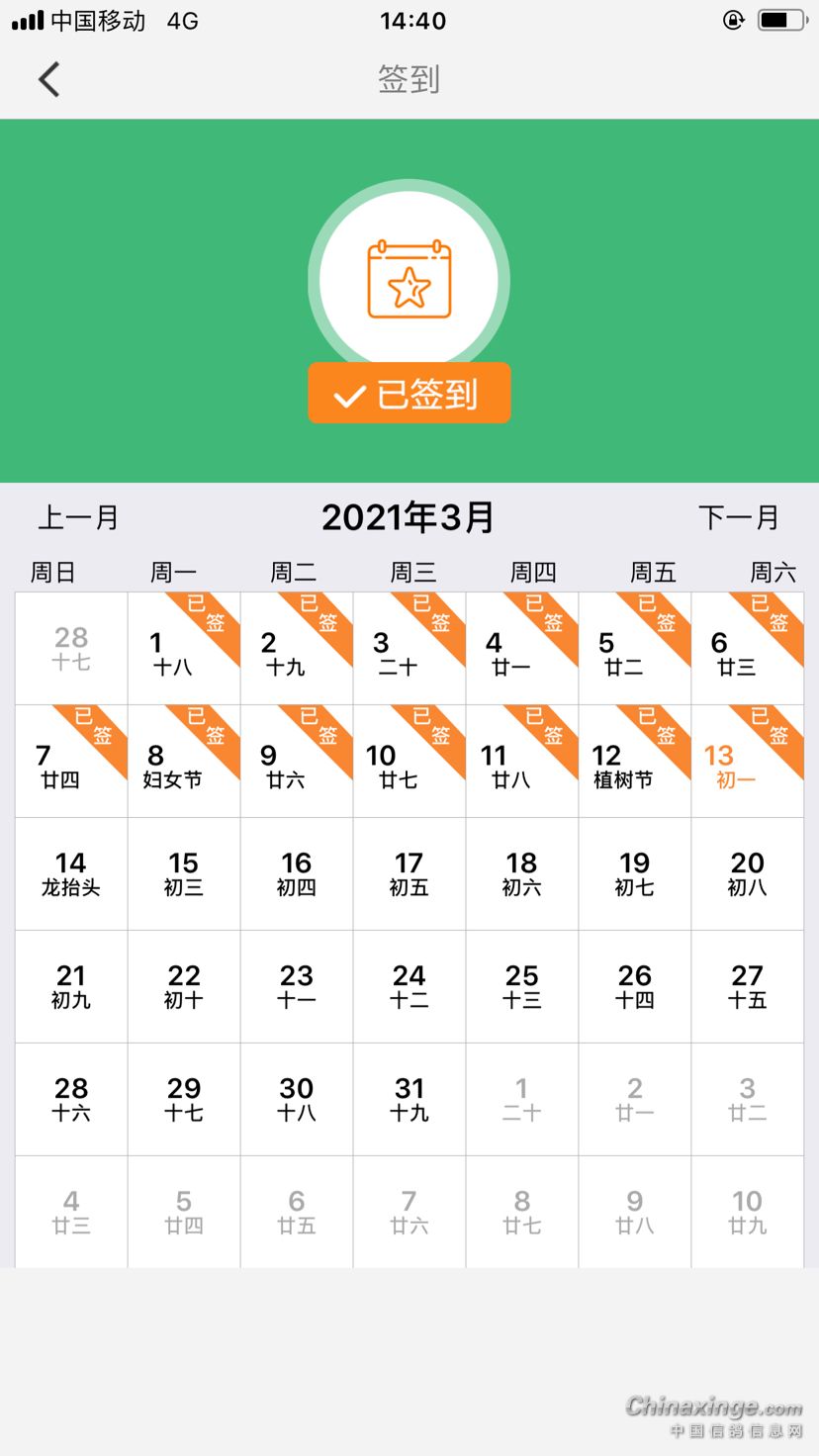Viewport: 819px width, 1456px height.
Task: Select March 25 date cell
Action: coord(522,987)
